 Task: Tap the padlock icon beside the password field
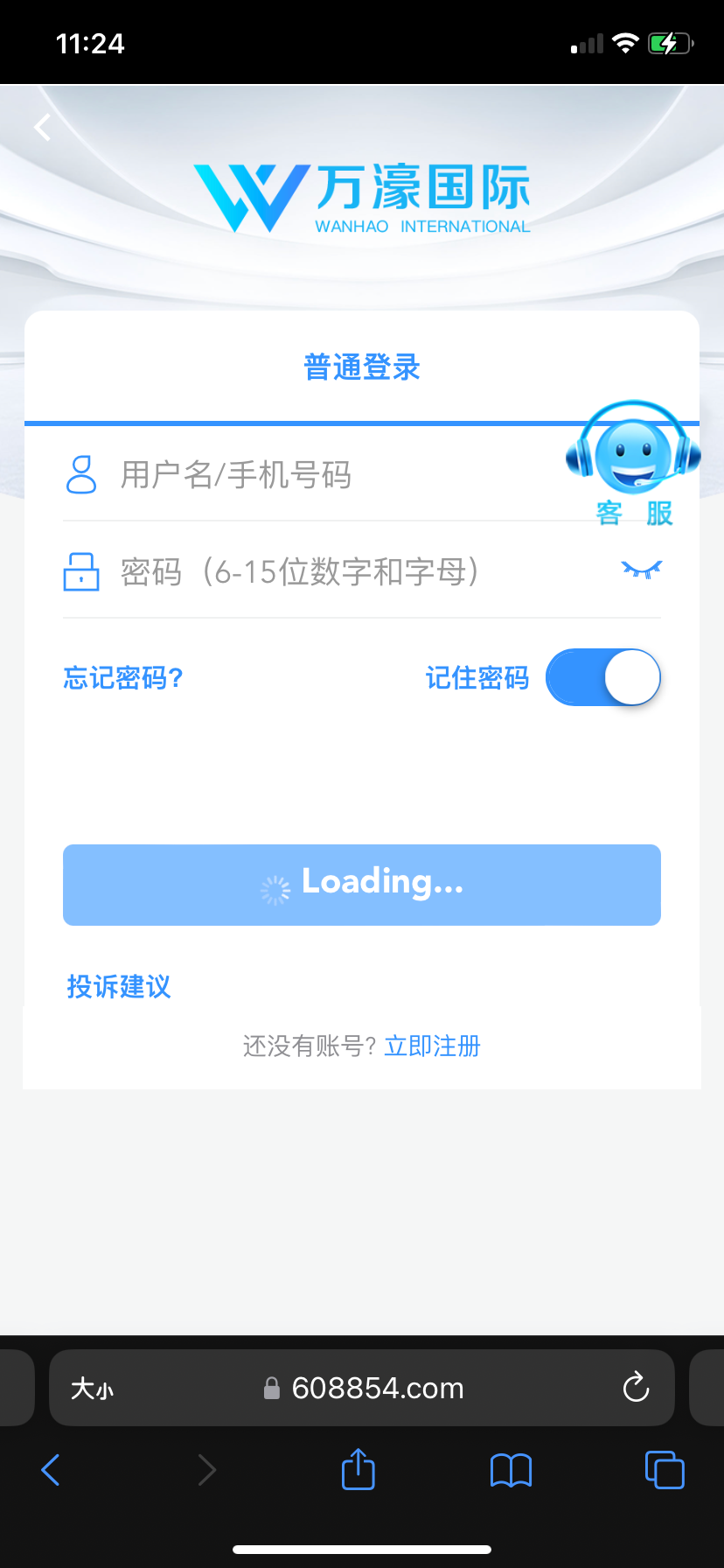[80, 571]
